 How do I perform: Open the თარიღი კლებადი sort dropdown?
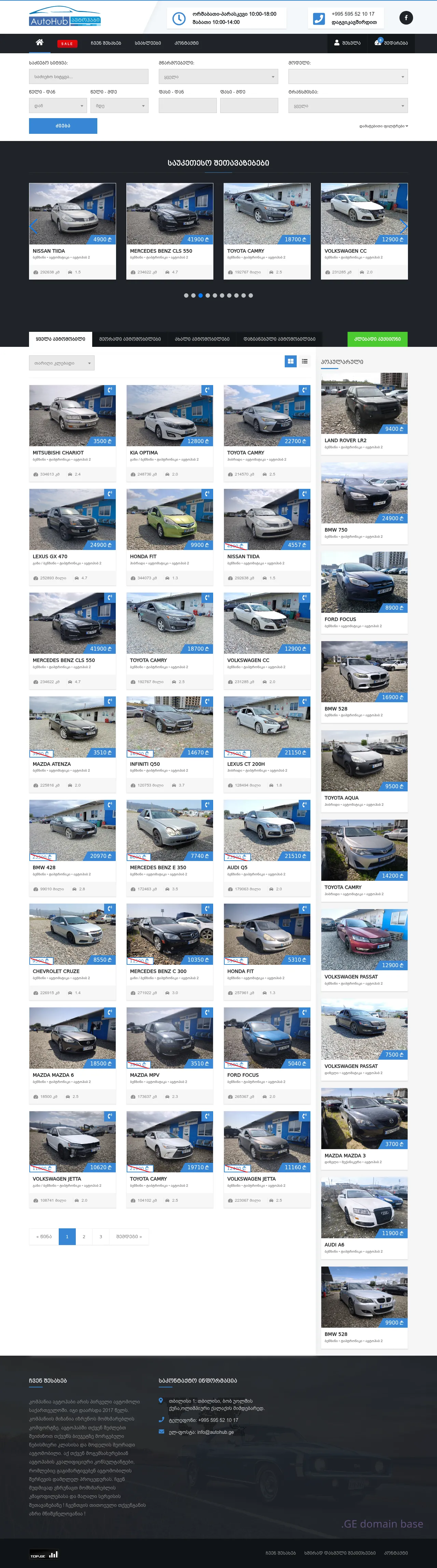[62, 363]
